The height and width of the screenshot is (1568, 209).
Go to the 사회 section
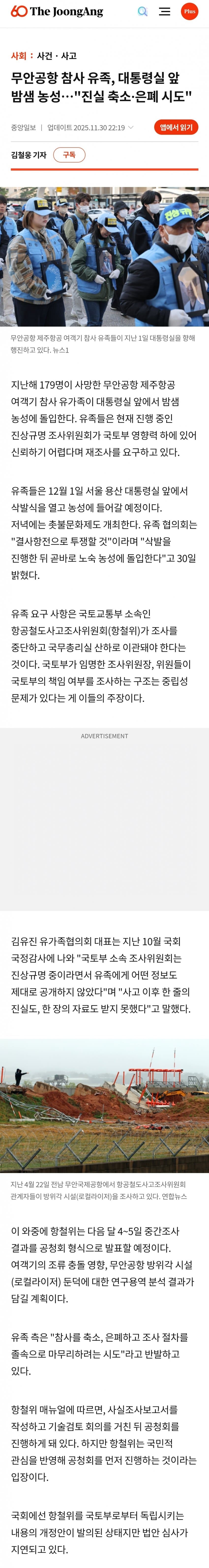[x=18, y=56]
